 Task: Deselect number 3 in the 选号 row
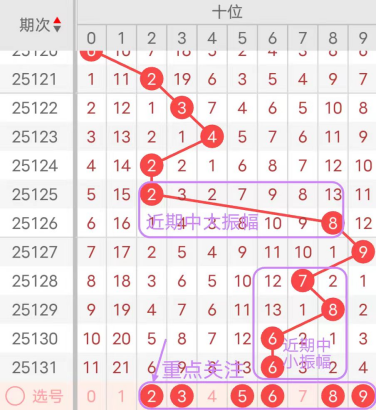coord(182,396)
